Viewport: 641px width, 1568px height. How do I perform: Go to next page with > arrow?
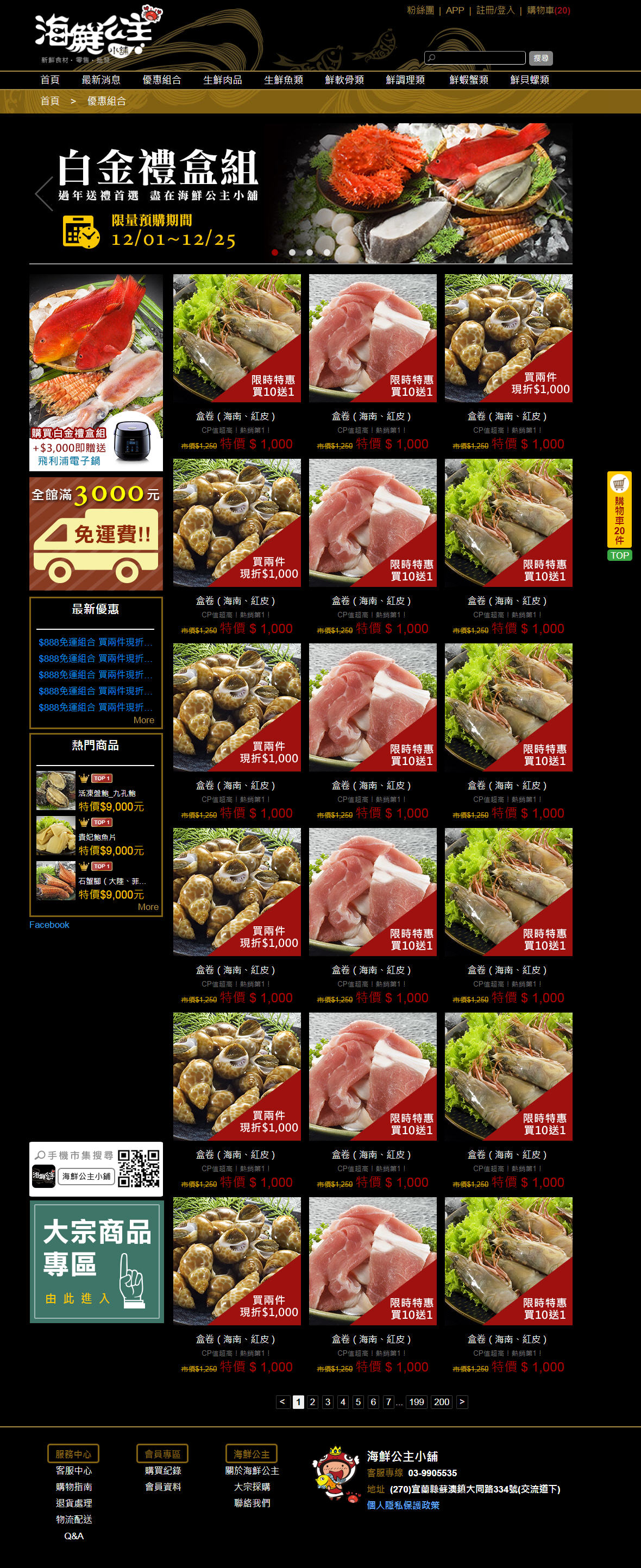coord(462,1402)
